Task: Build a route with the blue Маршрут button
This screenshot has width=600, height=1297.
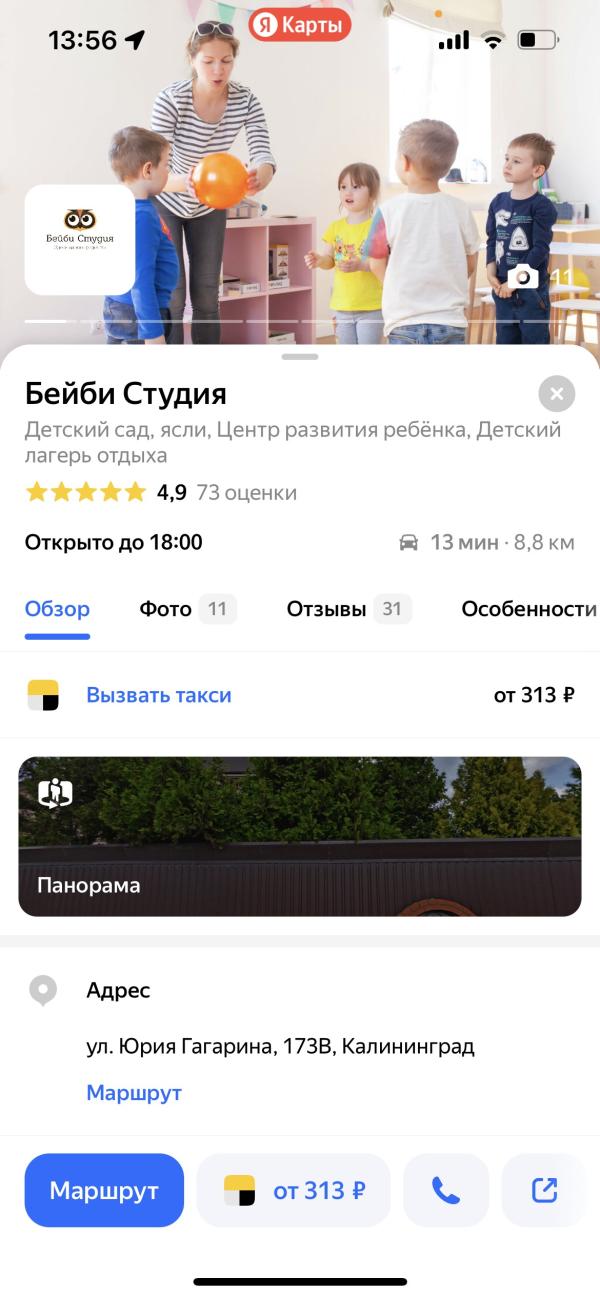Action: coord(104,1190)
